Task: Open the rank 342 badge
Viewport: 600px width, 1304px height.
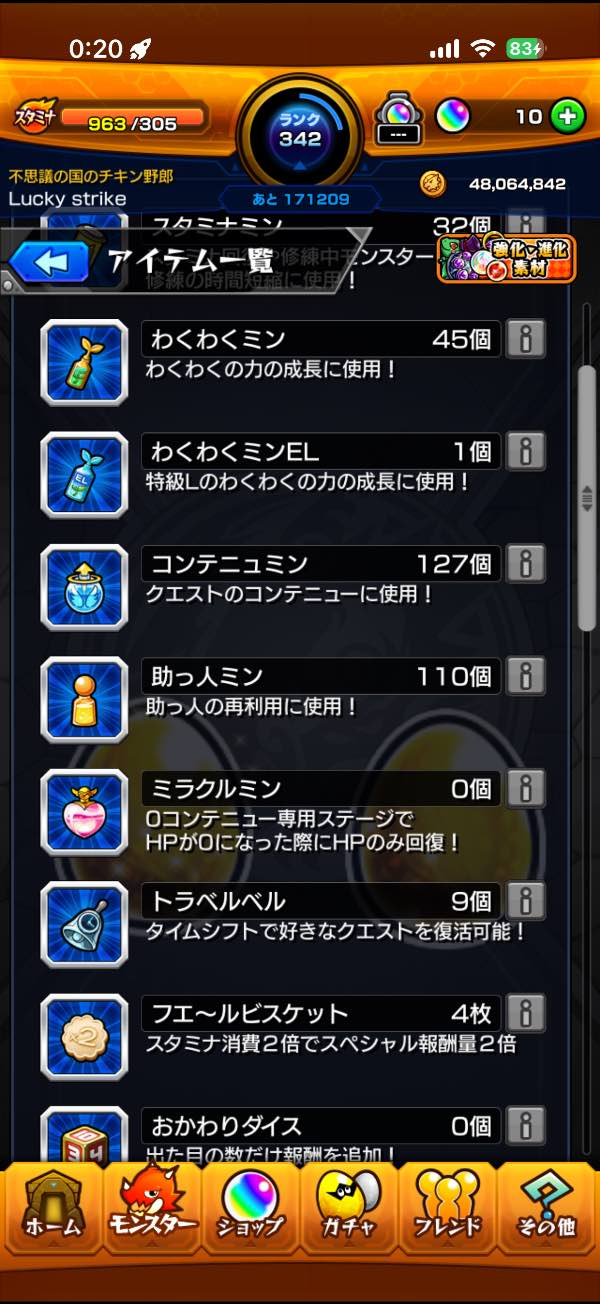Action: [x=299, y=130]
